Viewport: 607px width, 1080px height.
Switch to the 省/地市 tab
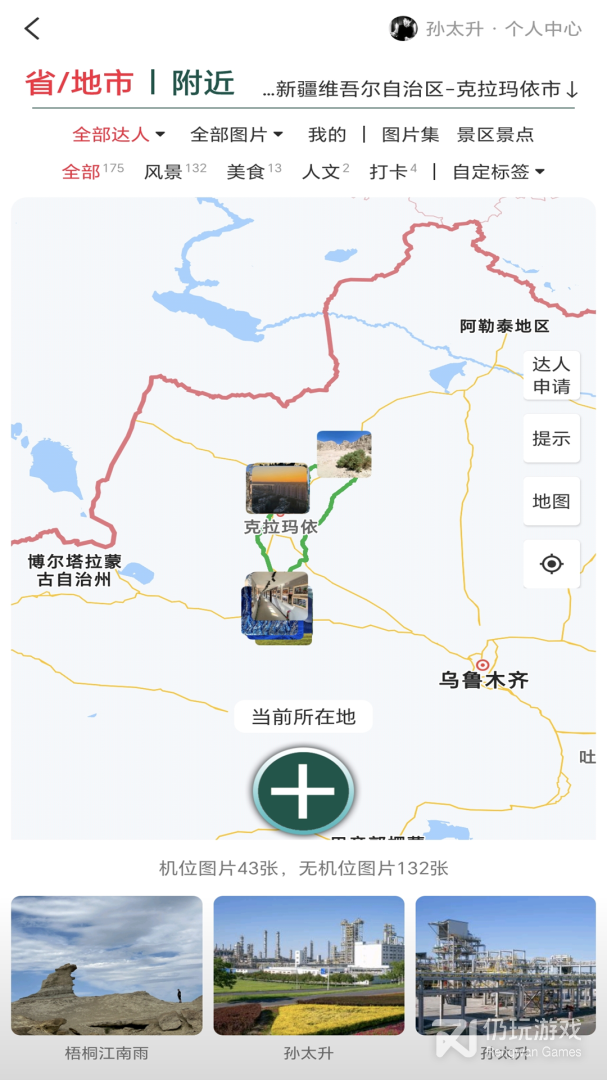pos(79,83)
